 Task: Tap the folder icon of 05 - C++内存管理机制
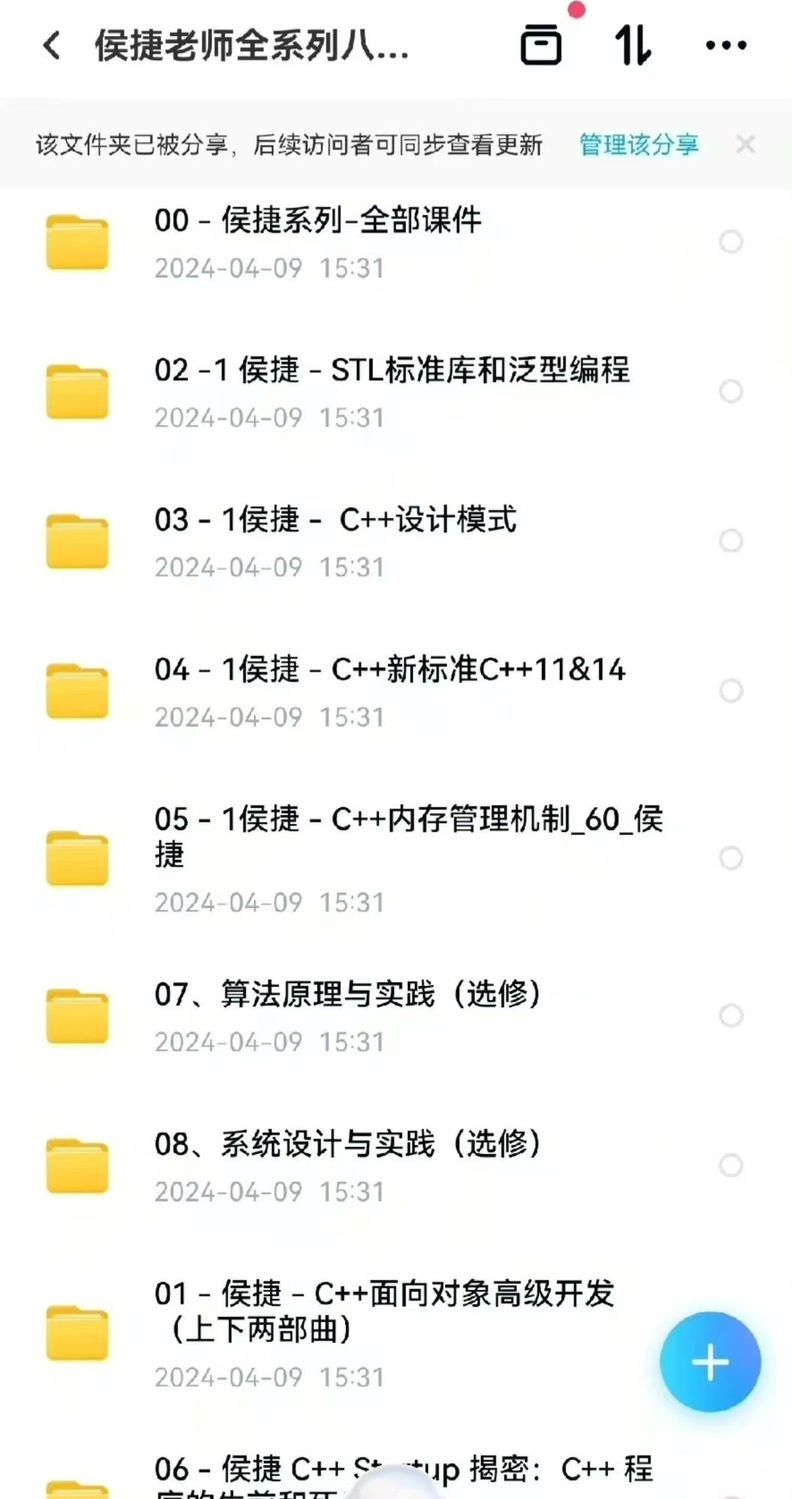pos(77,857)
